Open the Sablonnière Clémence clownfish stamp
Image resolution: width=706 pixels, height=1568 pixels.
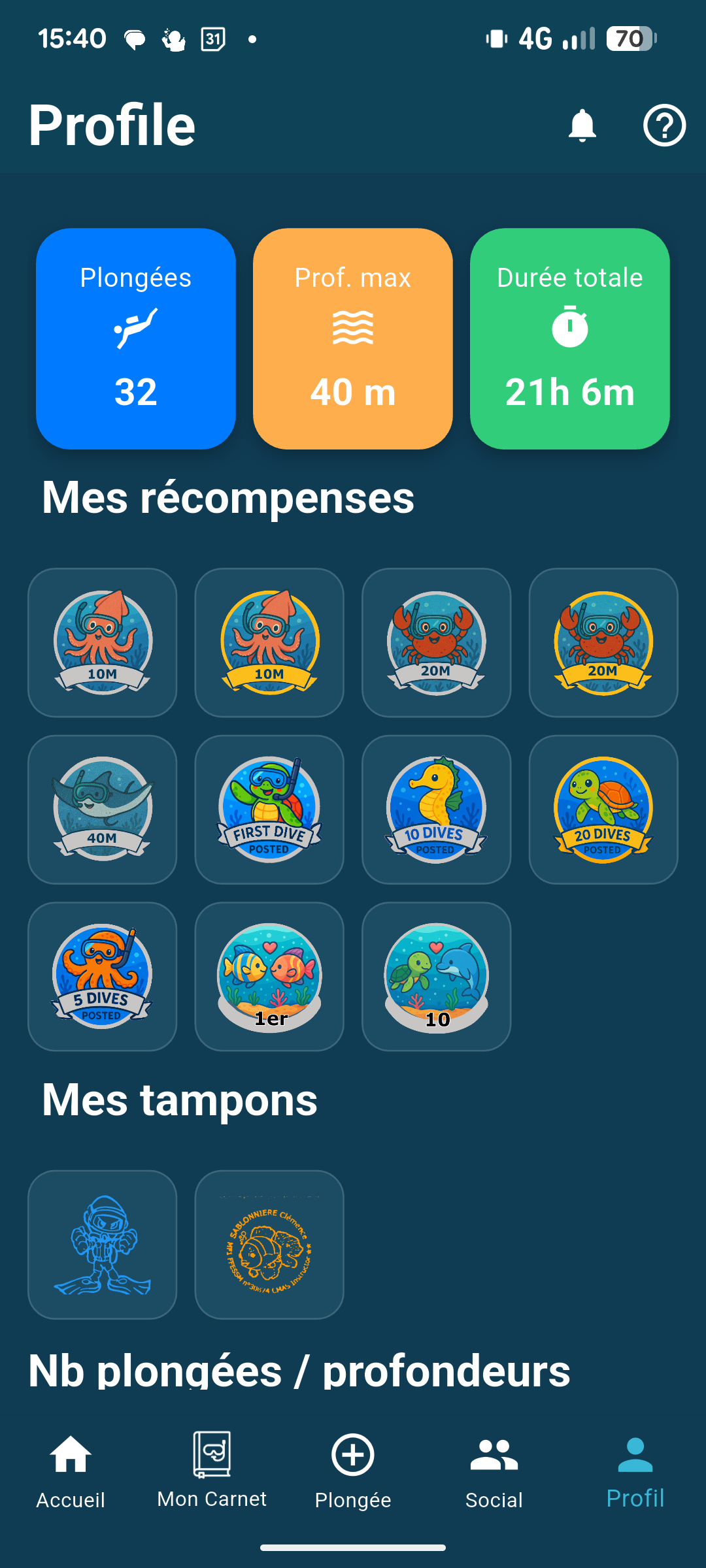tap(269, 1245)
